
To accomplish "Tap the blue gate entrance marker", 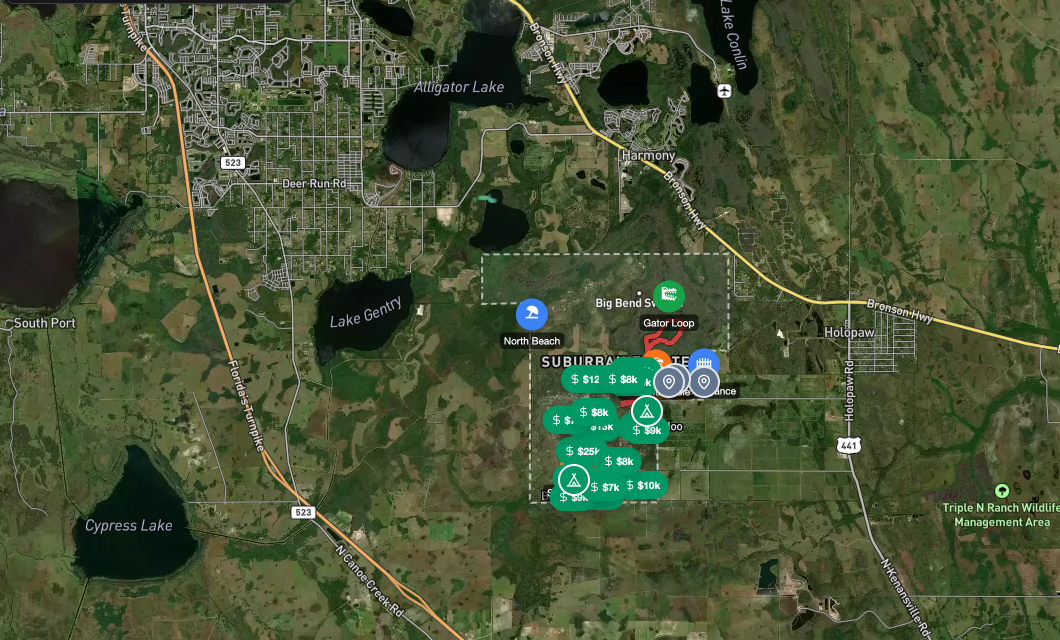I will (705, 361).
